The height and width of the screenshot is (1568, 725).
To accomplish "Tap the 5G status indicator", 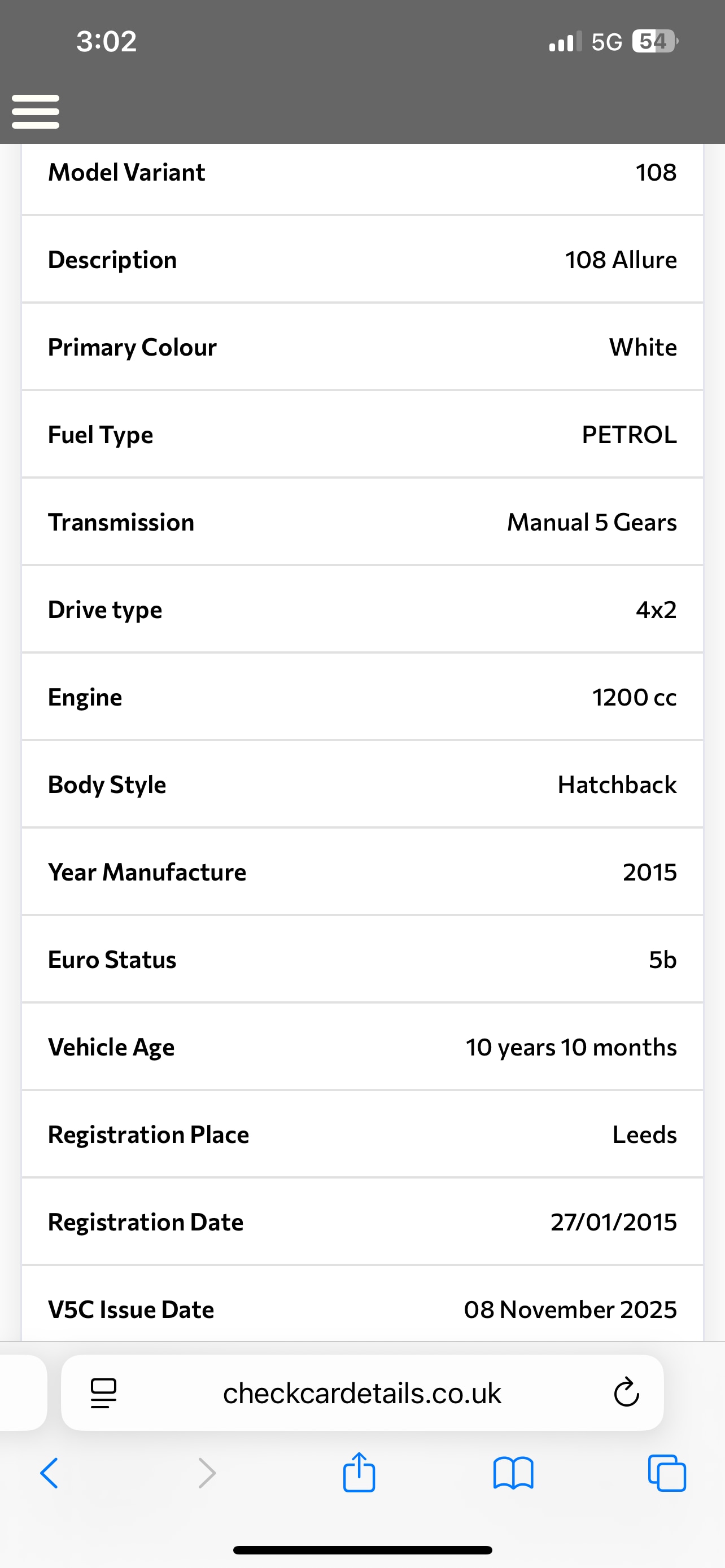I will coord(605,41).
